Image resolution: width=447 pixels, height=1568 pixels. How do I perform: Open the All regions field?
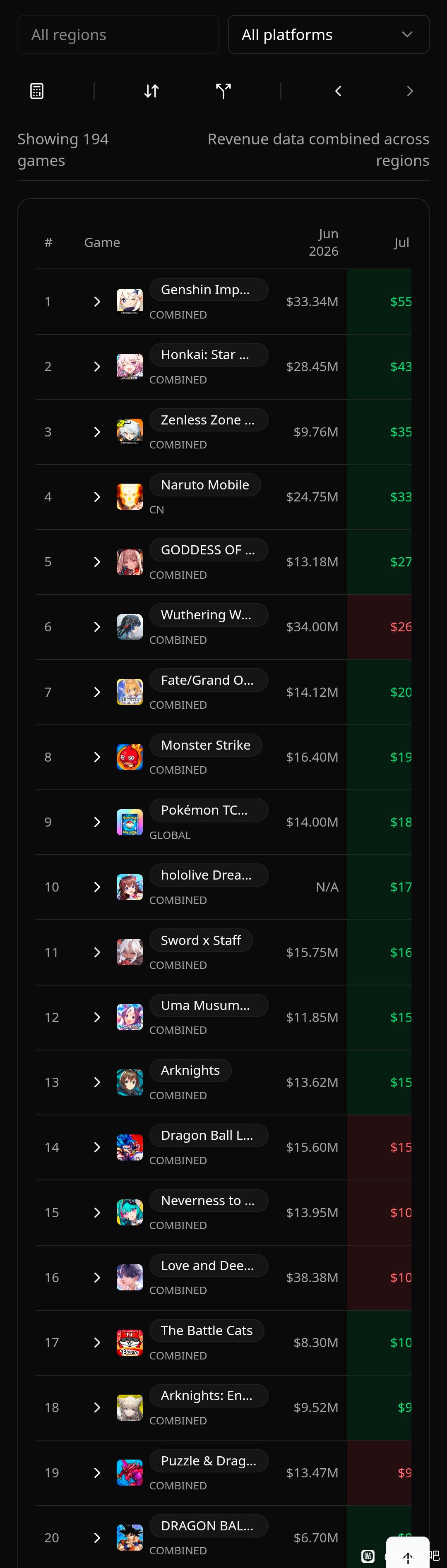(118, 35)
